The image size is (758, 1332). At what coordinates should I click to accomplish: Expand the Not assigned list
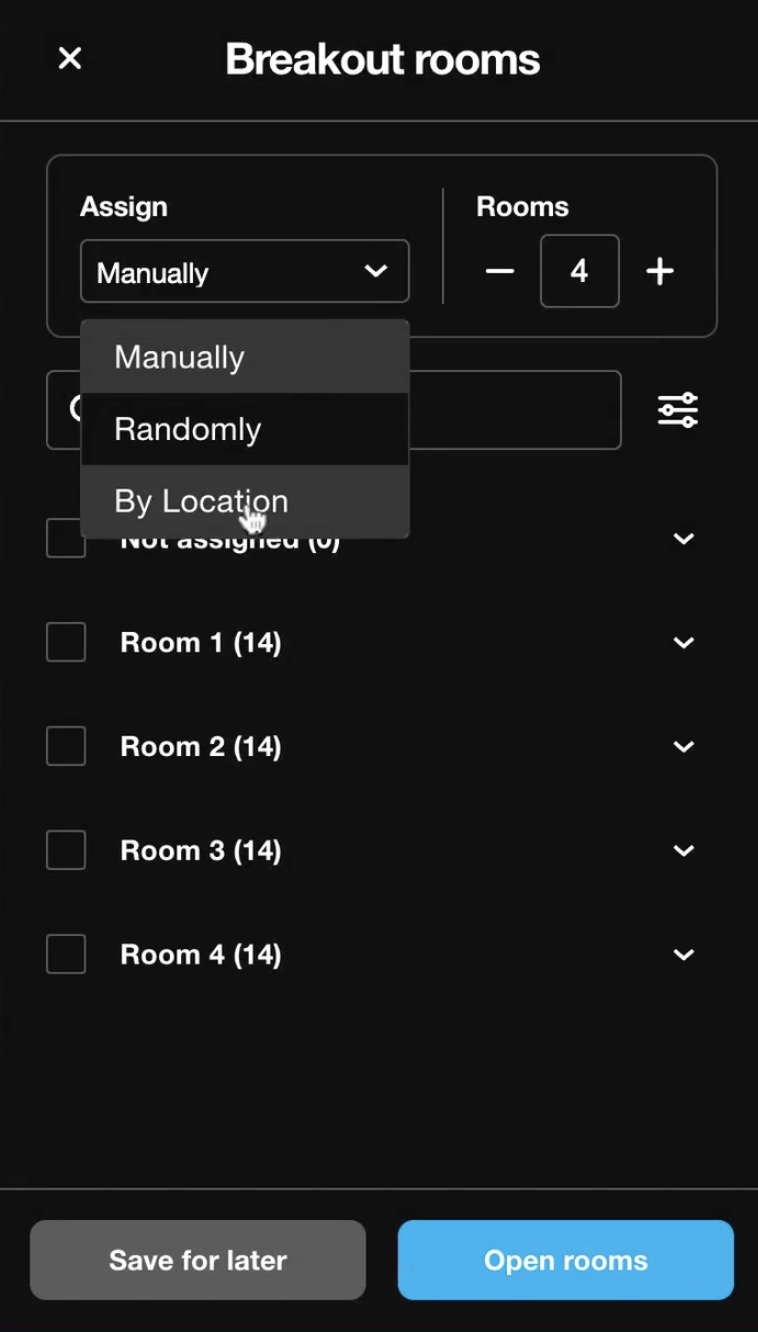684,539
